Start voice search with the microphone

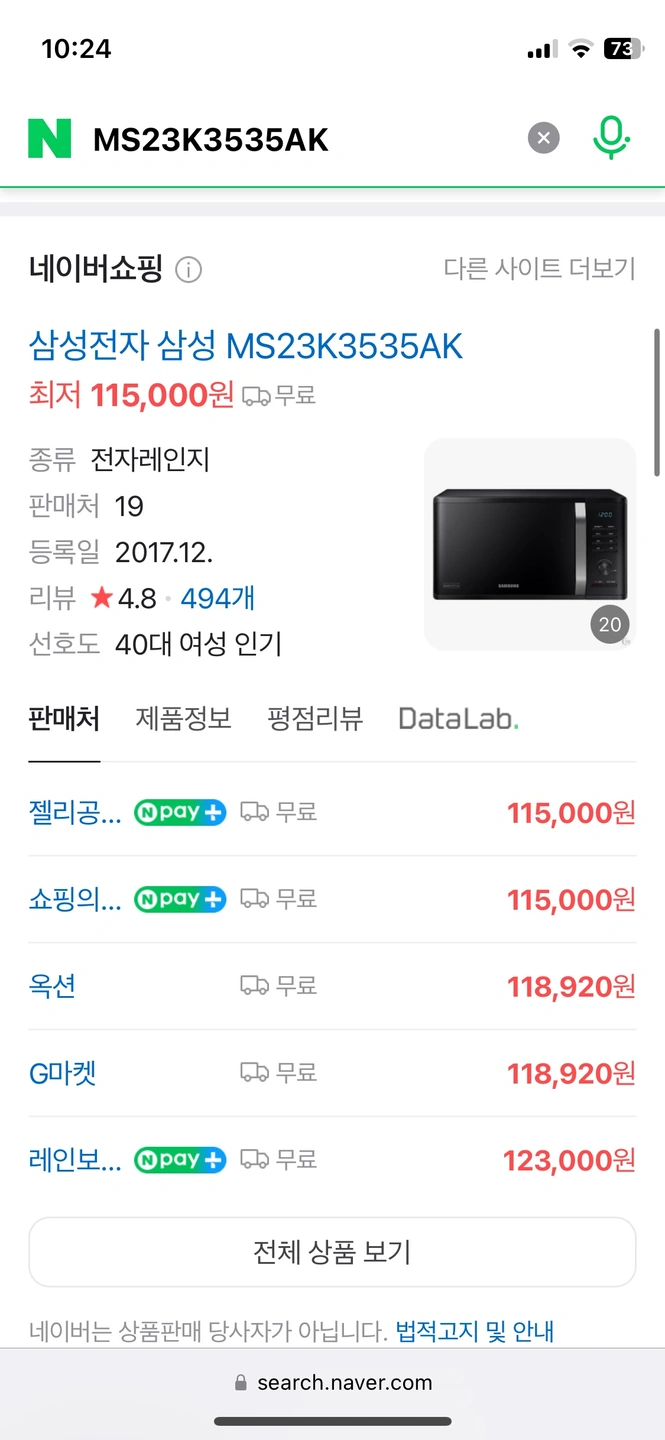pos(610,138)
